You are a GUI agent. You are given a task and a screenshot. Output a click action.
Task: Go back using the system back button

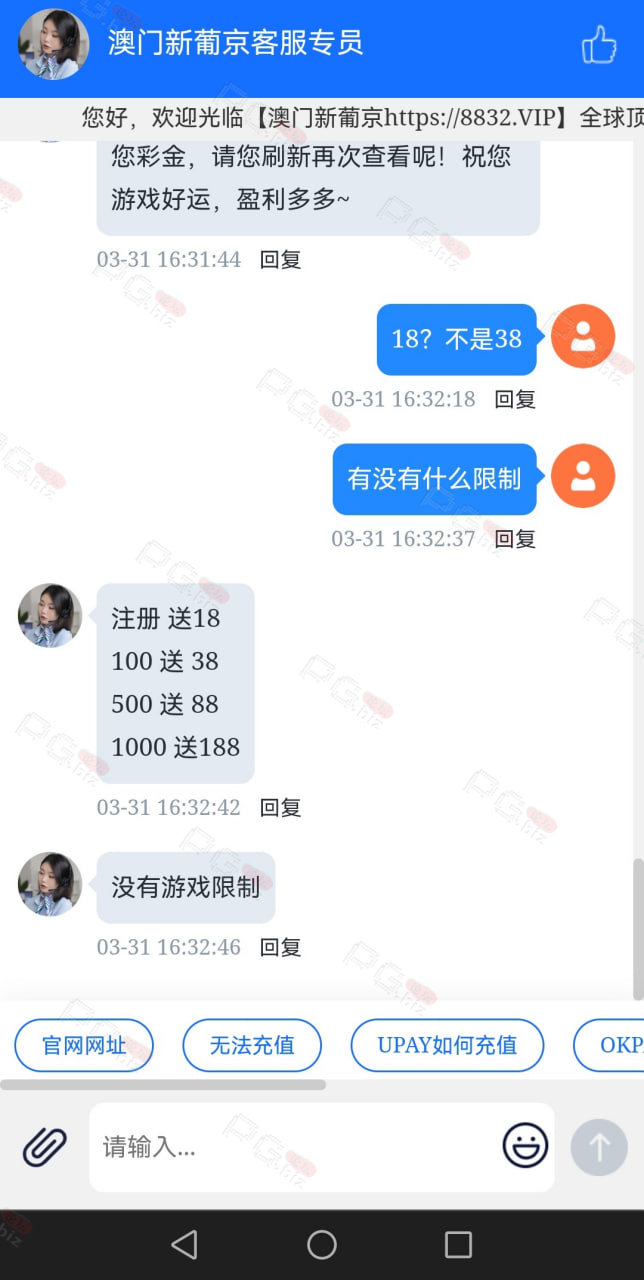point(184,1244)
